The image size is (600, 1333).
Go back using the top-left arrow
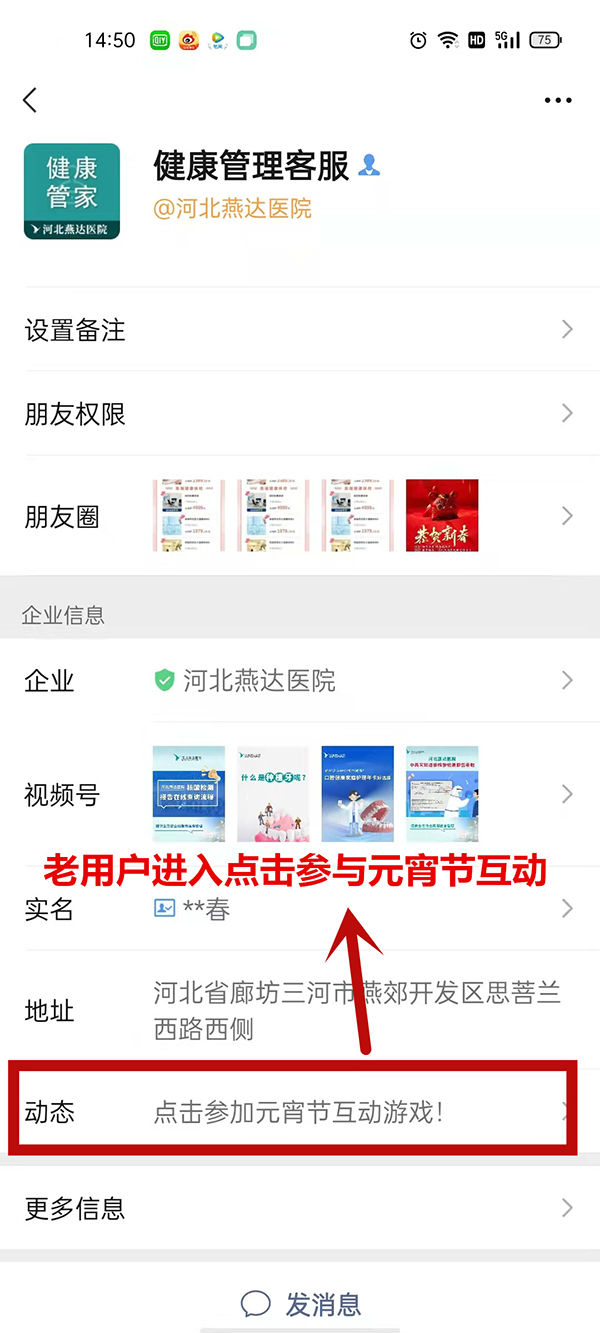point(30,100)
